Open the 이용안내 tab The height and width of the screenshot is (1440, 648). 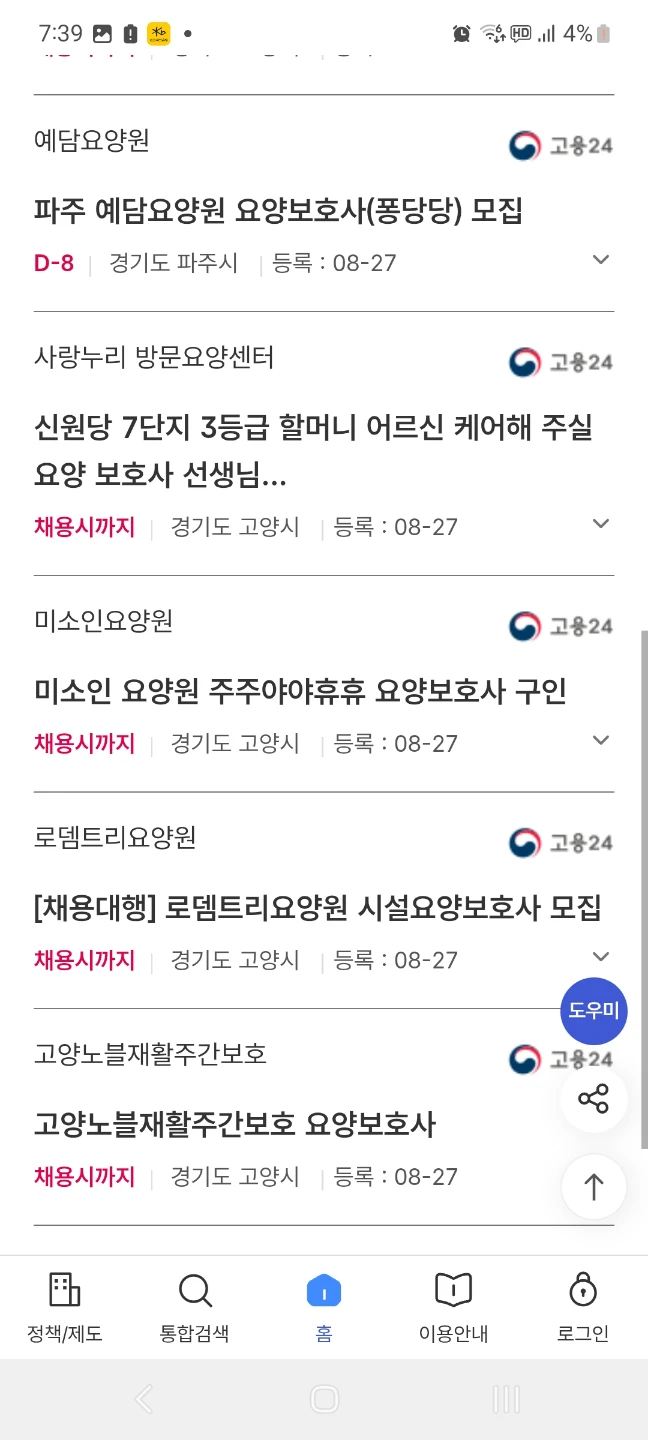click(454, 1307)
